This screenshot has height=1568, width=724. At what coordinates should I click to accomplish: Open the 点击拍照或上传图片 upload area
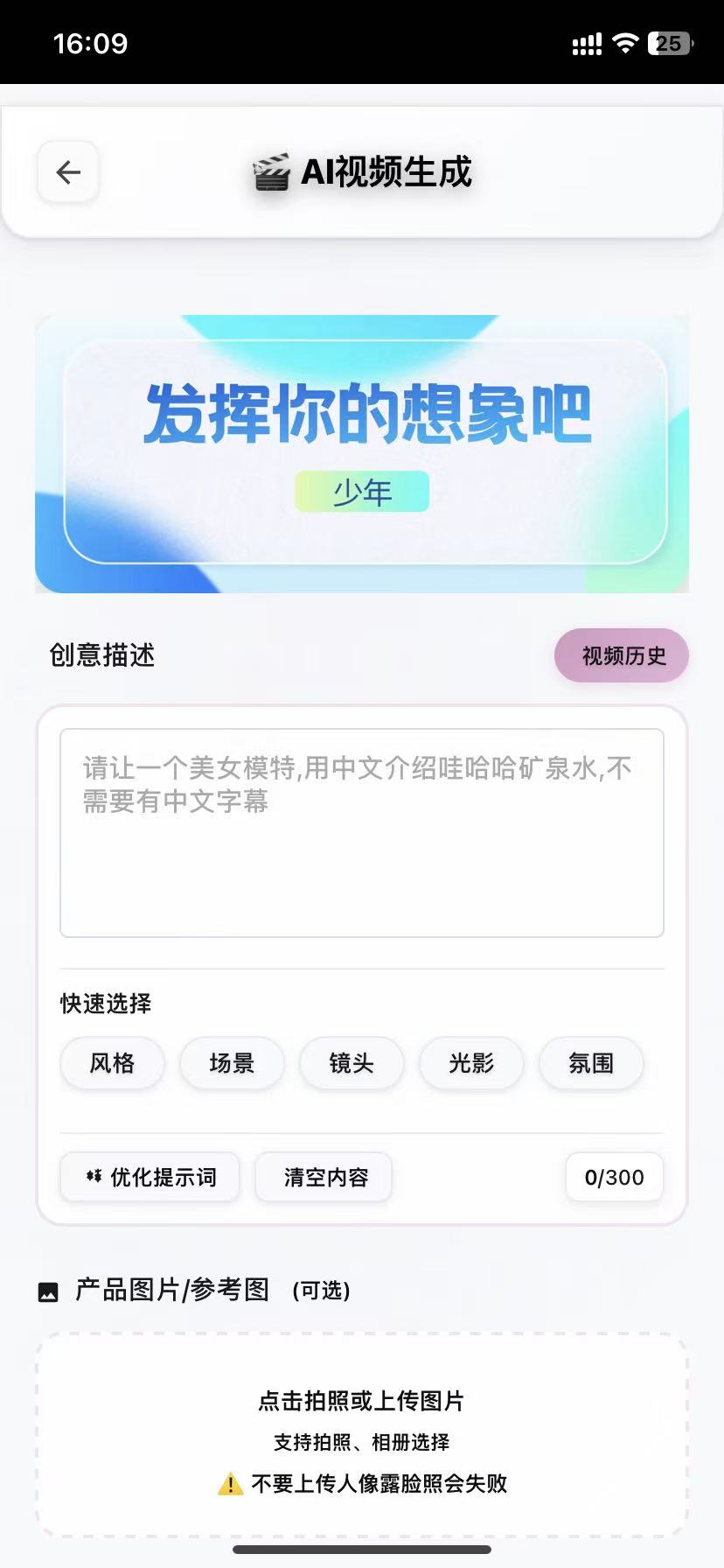[361, 1435]
